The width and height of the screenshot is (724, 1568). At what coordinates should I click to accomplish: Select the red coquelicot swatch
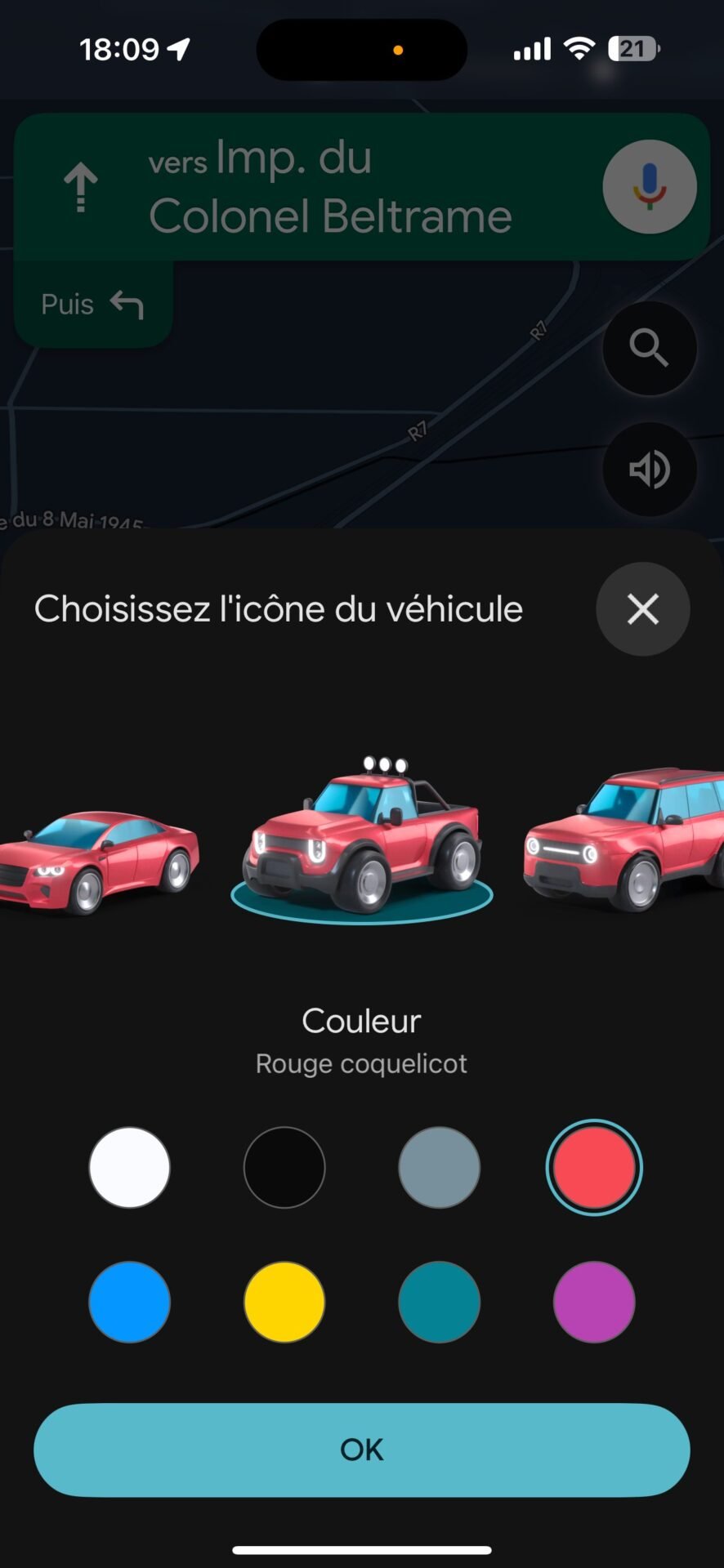594,1168
